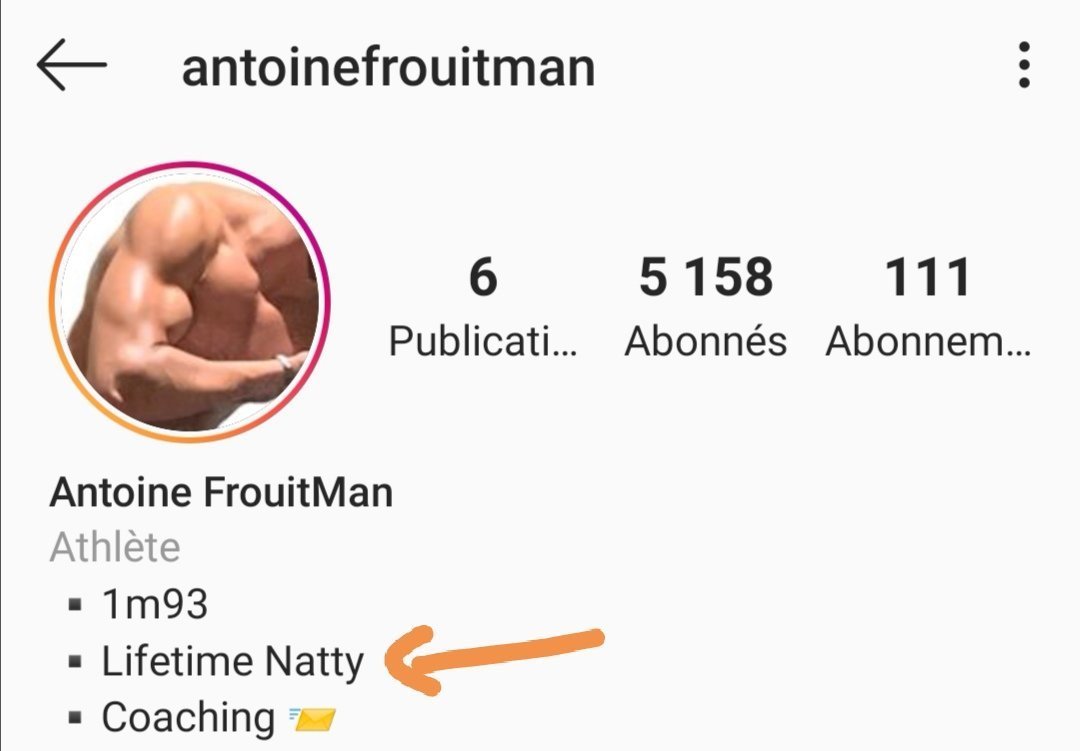Open the 111 Abonnements list
The width and height of the screenshot is (1080, 751).
click(928, 306)
